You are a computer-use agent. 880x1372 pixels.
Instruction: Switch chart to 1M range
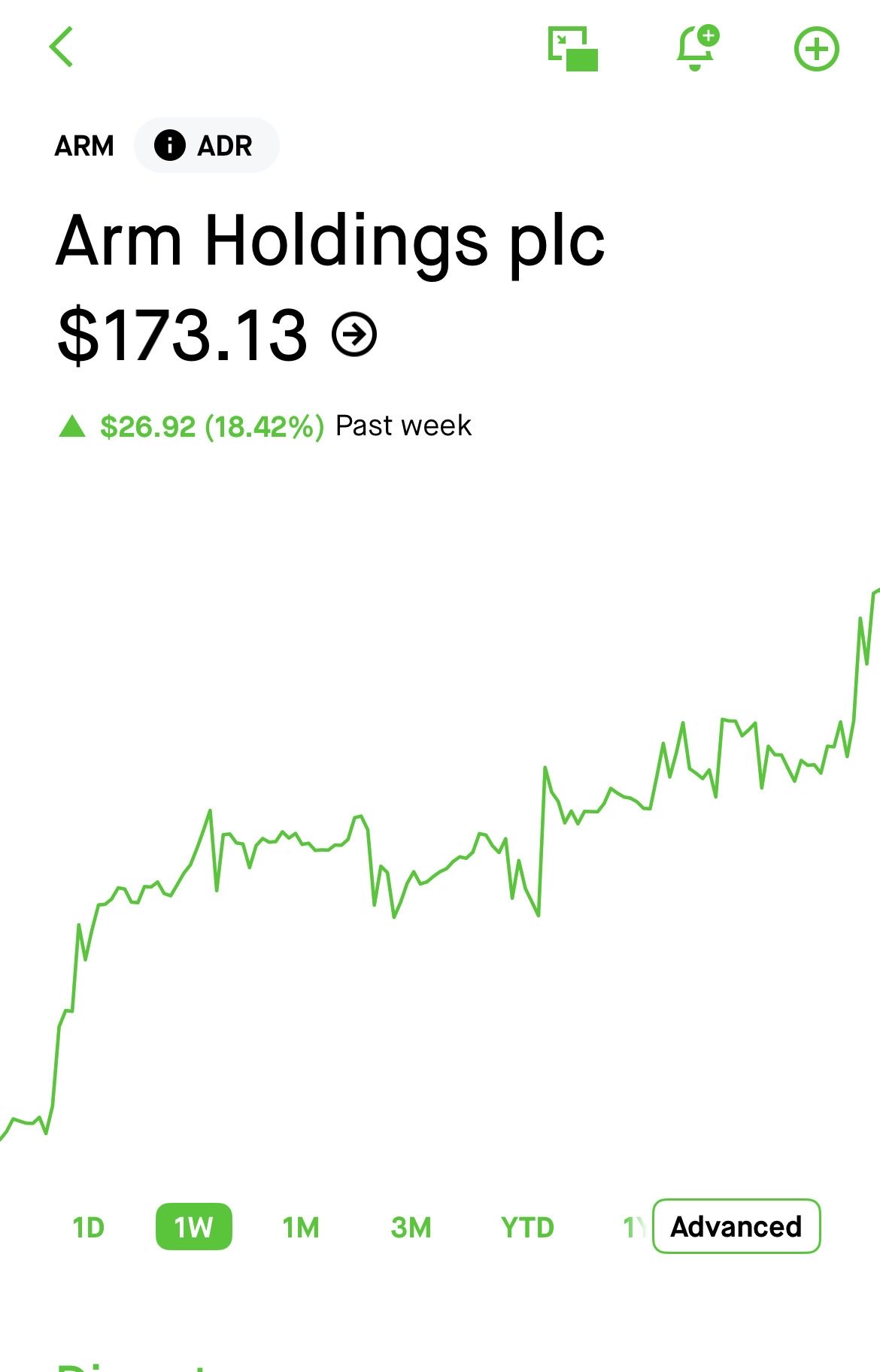(x=301, y=1228)
